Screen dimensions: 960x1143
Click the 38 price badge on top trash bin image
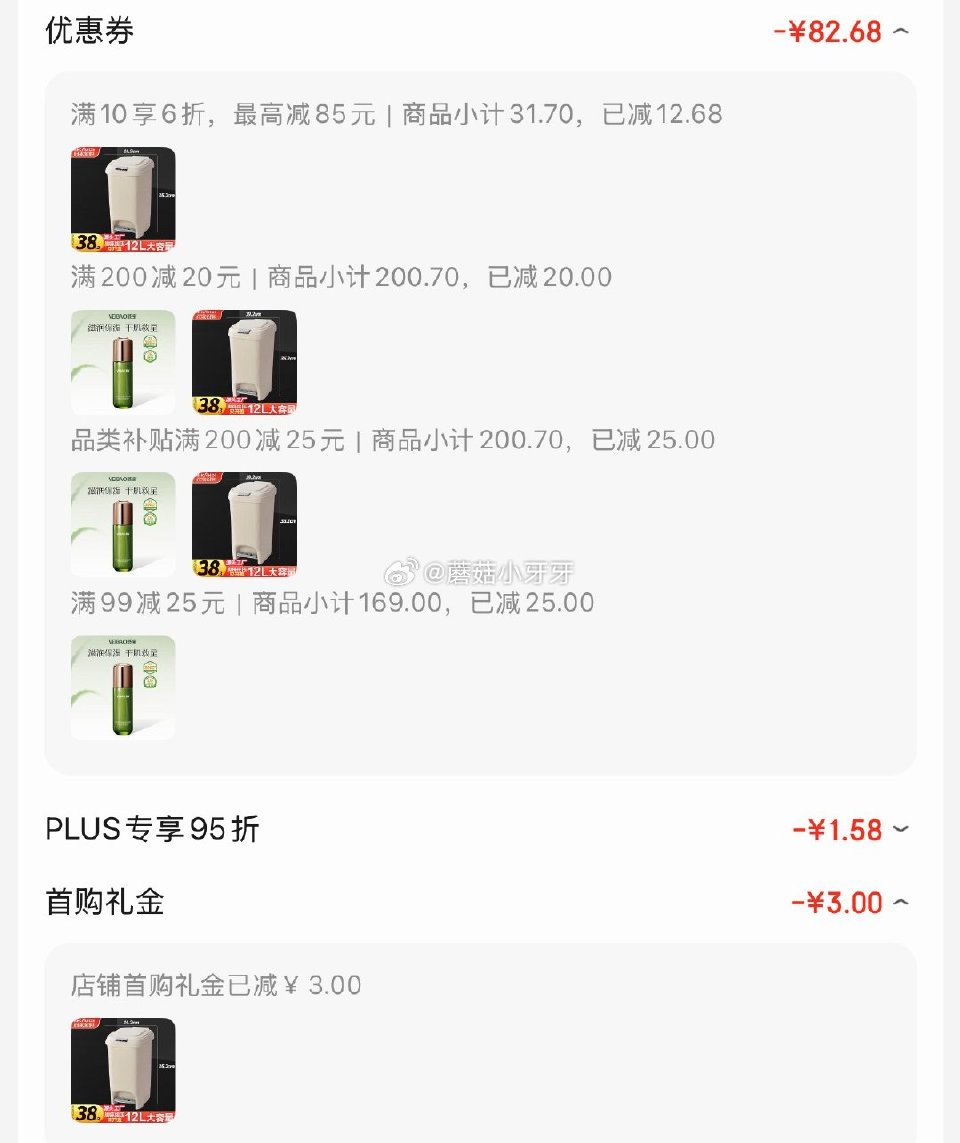[x=85, y=241]
